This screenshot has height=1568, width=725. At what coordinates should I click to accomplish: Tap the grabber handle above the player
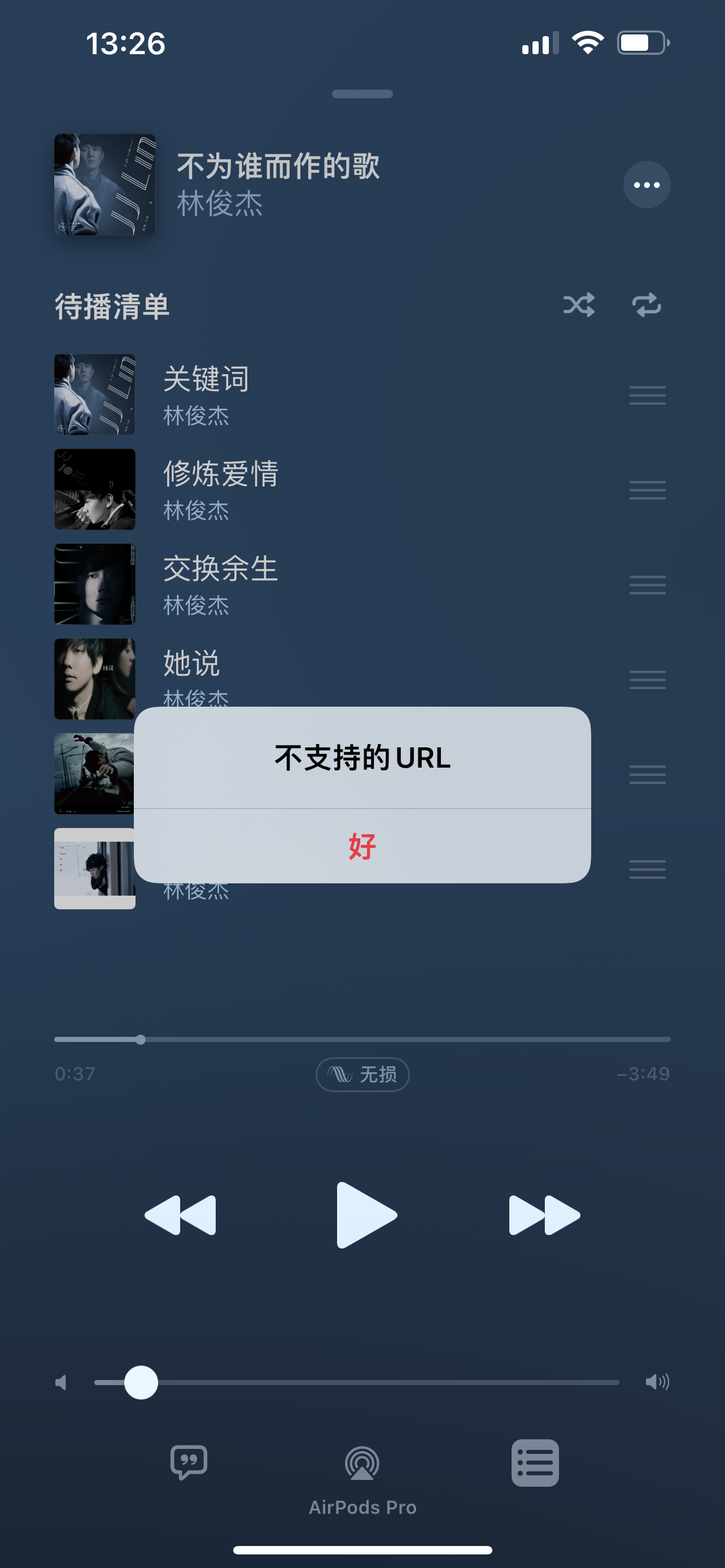pyautogui.click(x=362, y=94)
